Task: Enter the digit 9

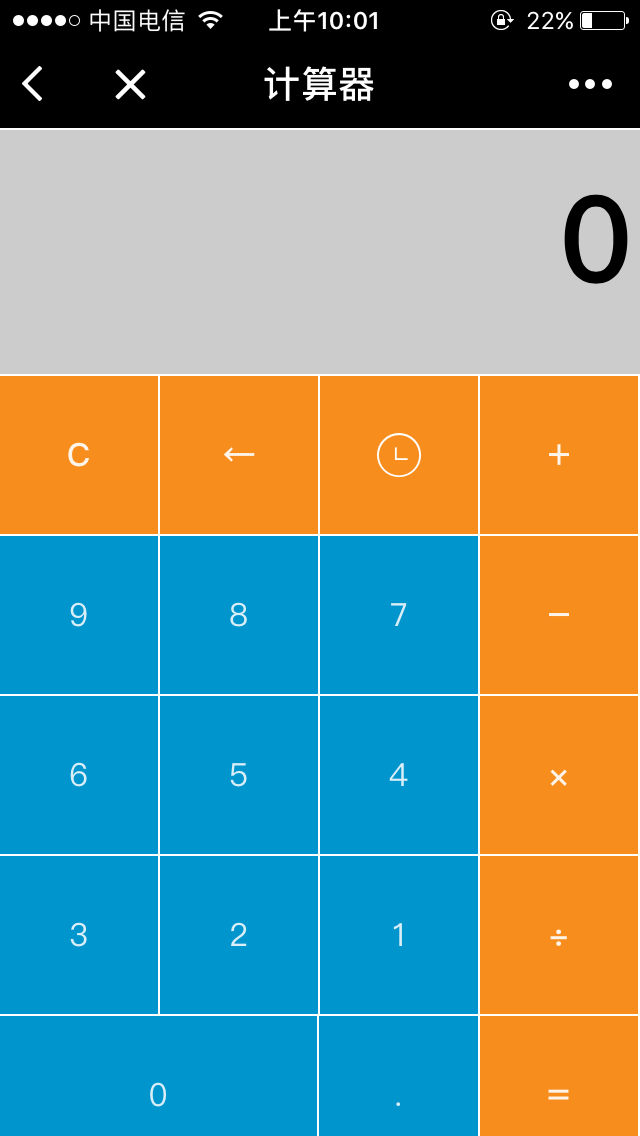Action: [79, 615]
